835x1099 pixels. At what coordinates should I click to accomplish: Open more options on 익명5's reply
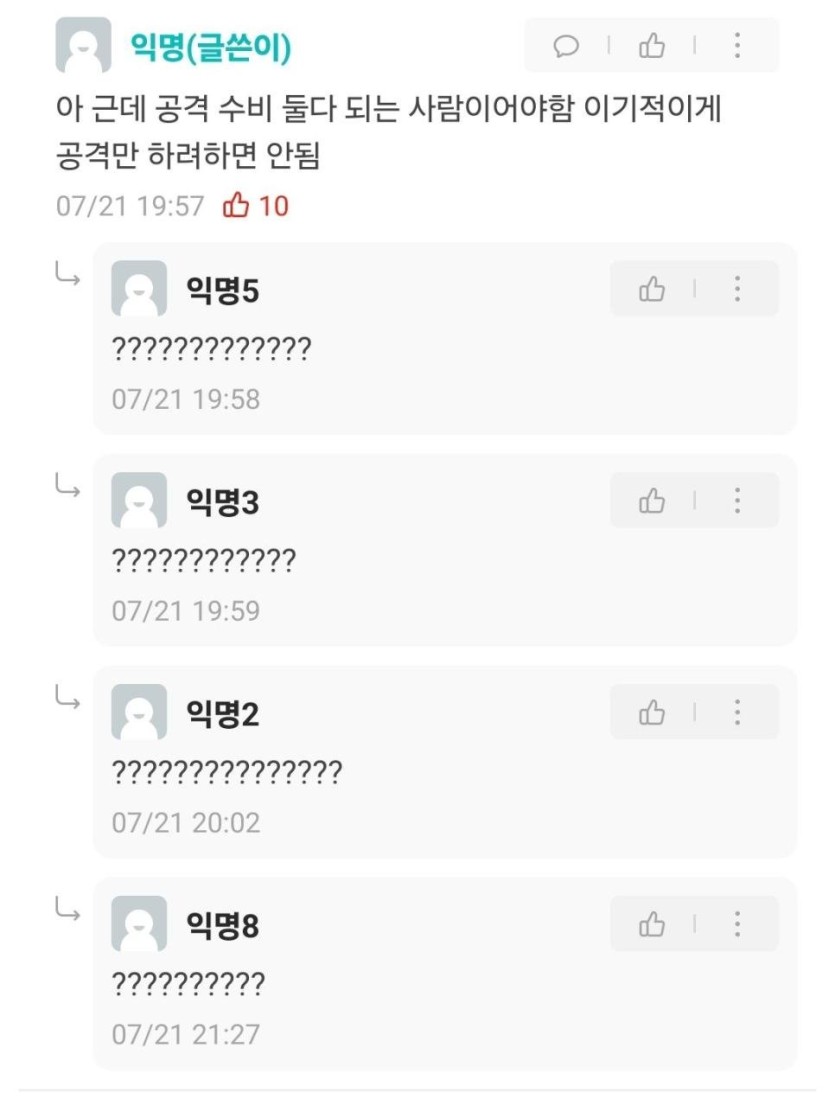click(x=737, y=290)
